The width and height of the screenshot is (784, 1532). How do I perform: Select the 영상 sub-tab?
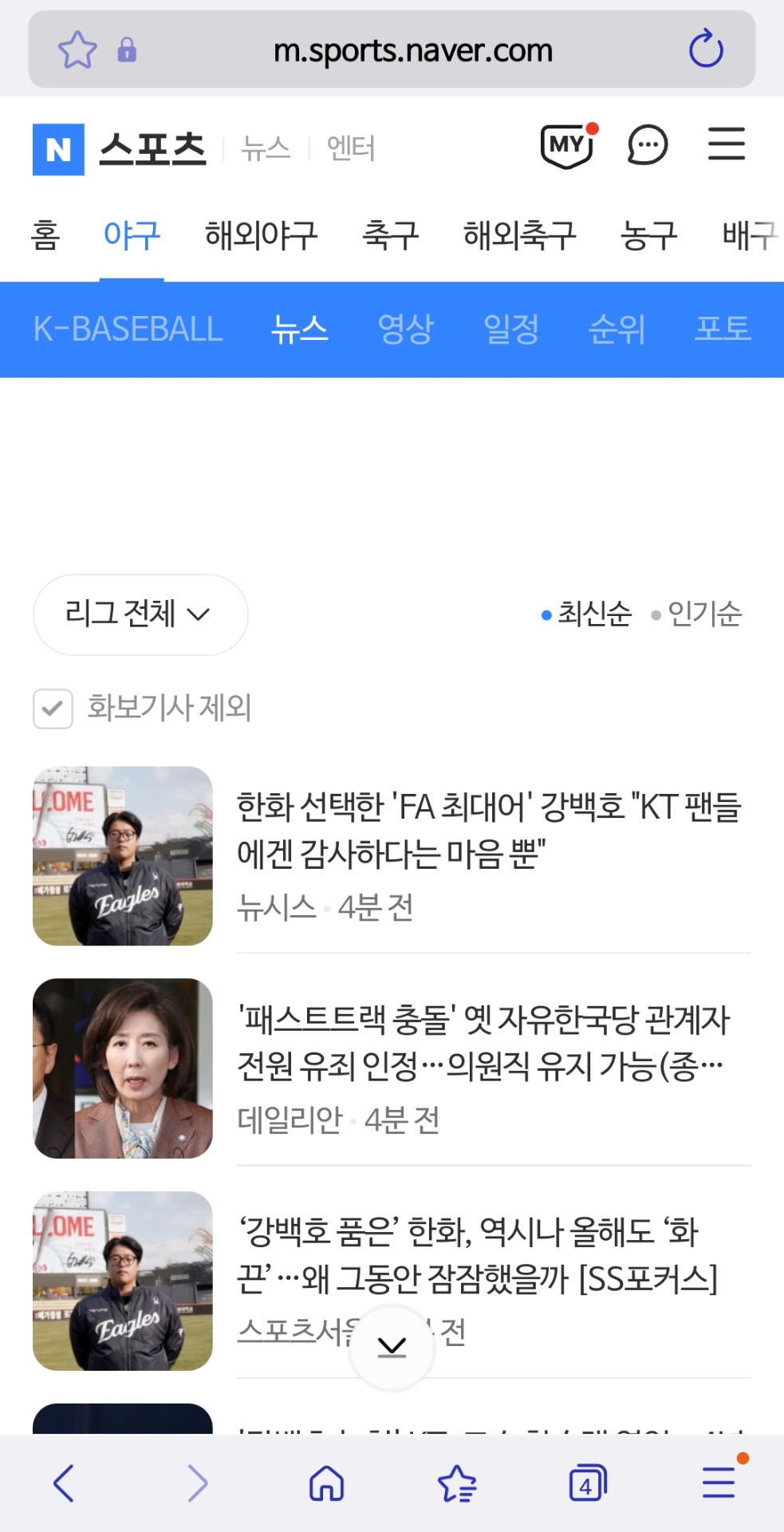405,329
